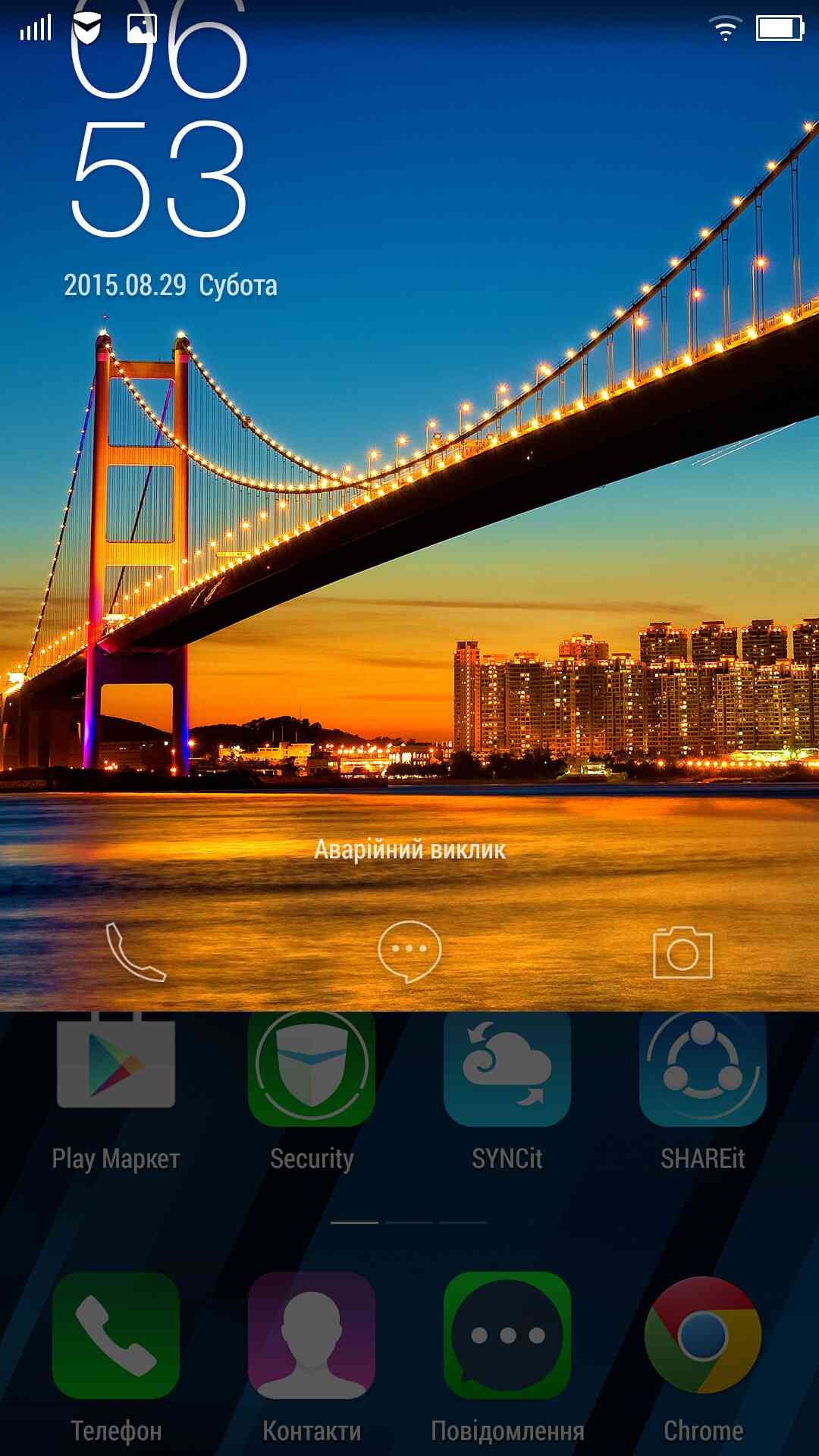Image resolution: width=819 pixels, height=1456 pixels.
Task: Launch the camera shortcut
Action: 682,952
